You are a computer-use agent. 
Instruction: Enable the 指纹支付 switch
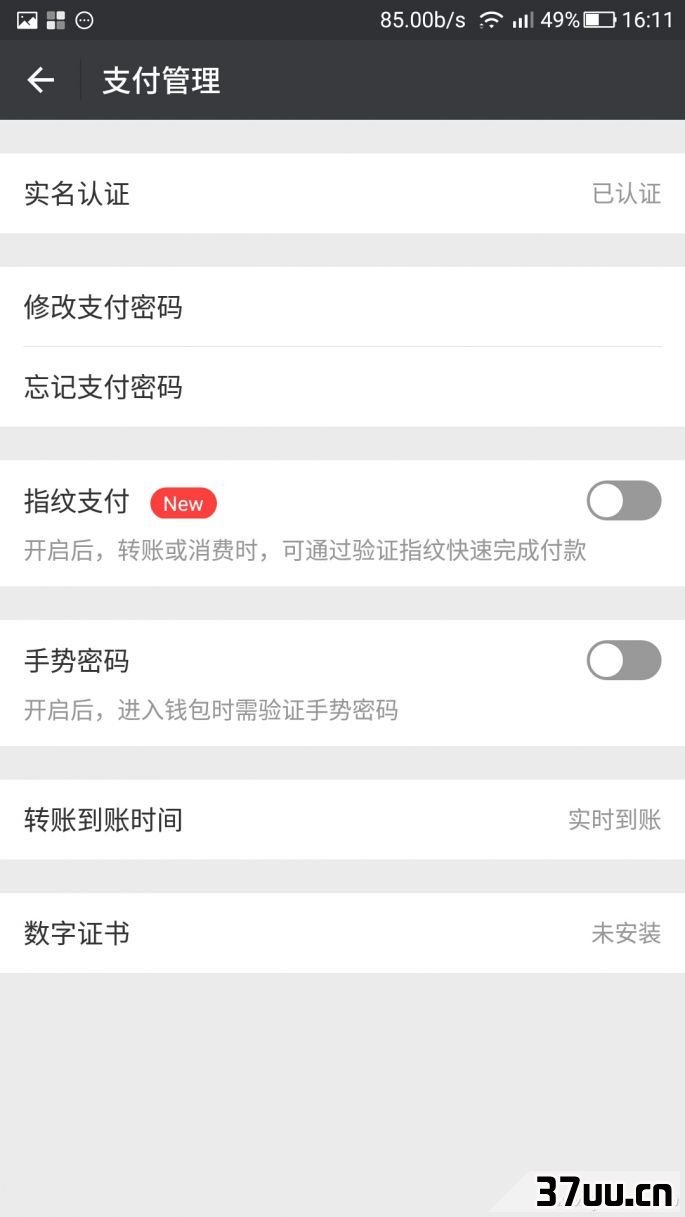point(624,500)
